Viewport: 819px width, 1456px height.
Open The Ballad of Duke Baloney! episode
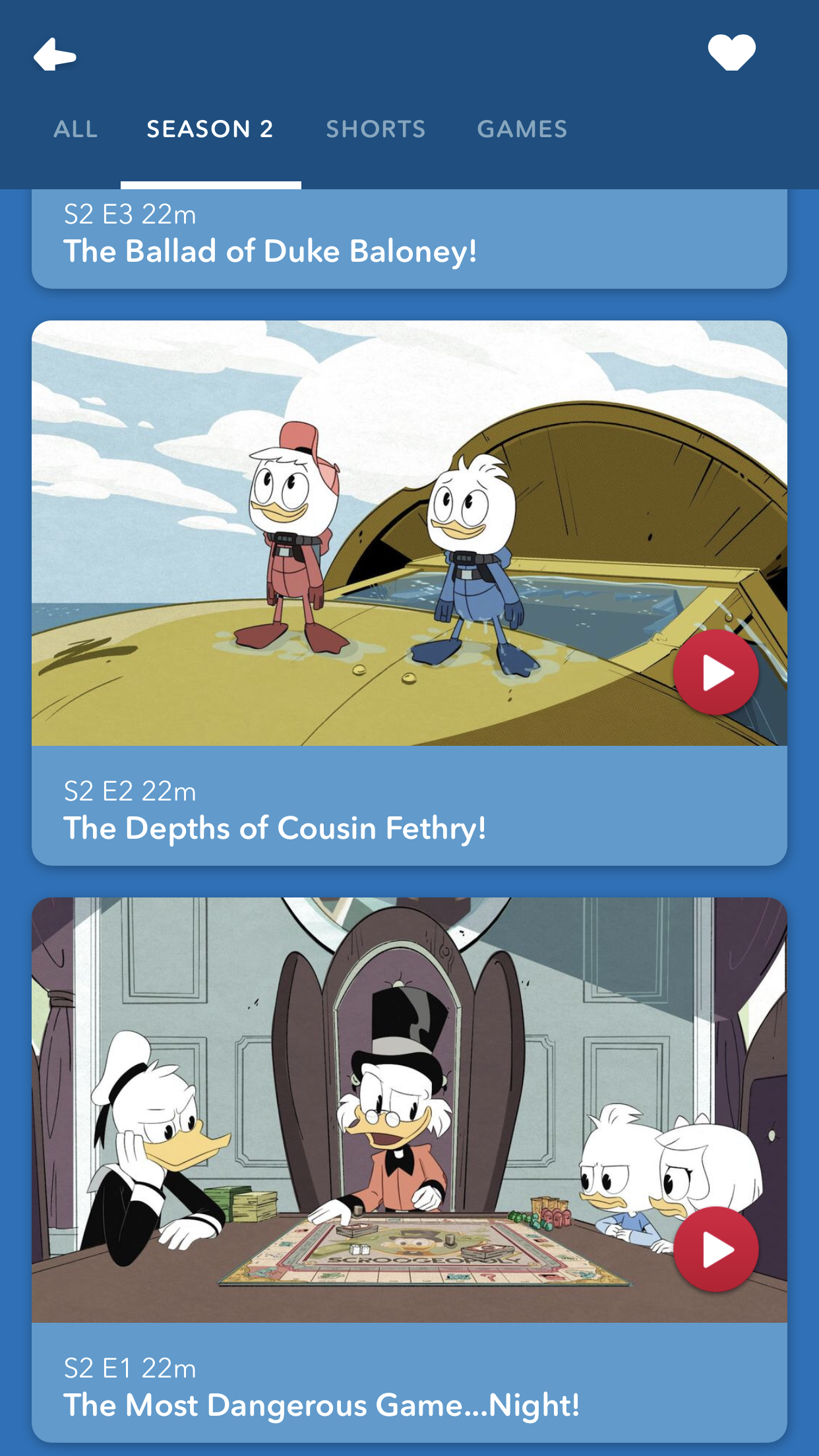[x=409, y=239]
